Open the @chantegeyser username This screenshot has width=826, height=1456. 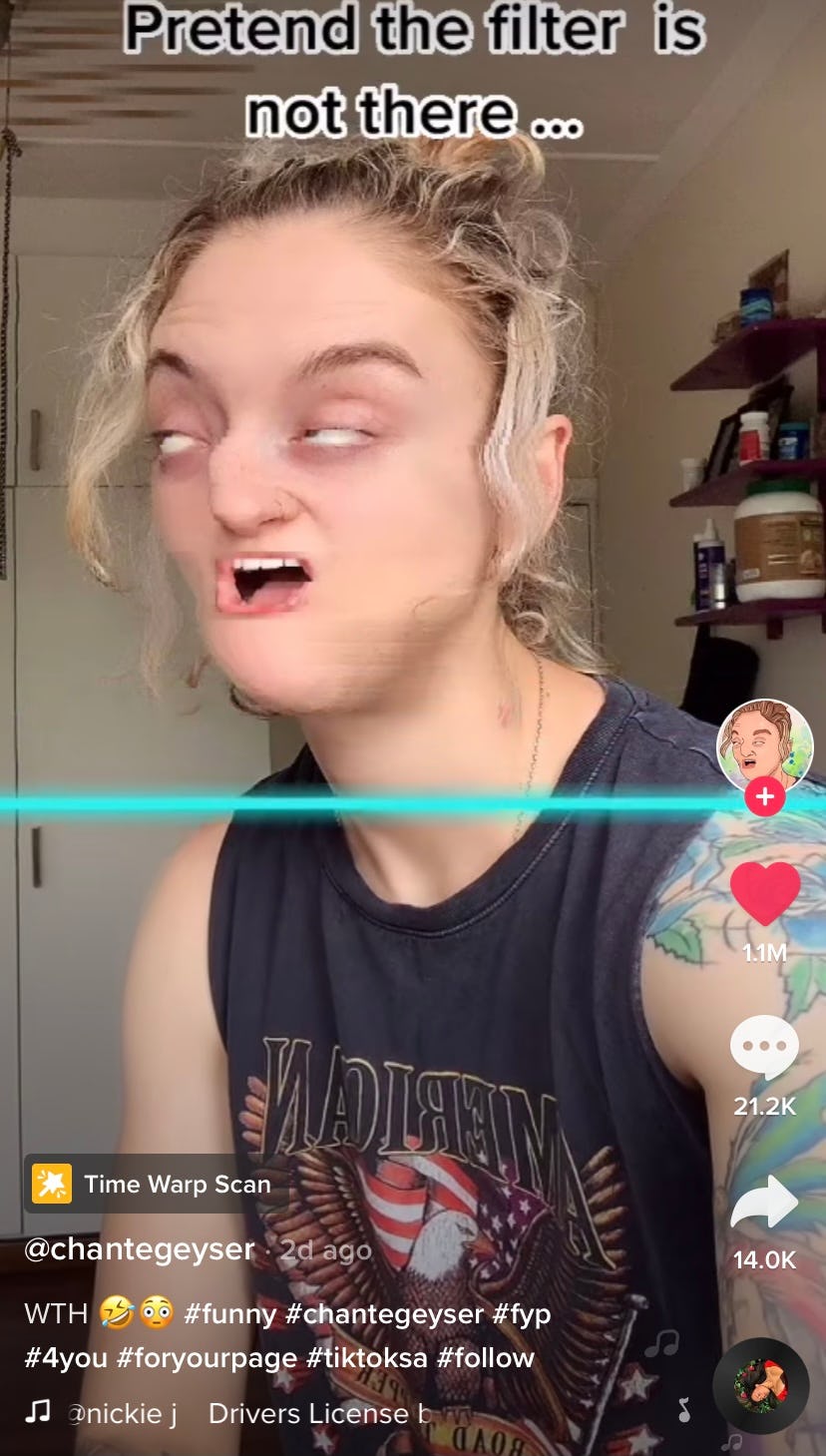(x=140, y=1249)
